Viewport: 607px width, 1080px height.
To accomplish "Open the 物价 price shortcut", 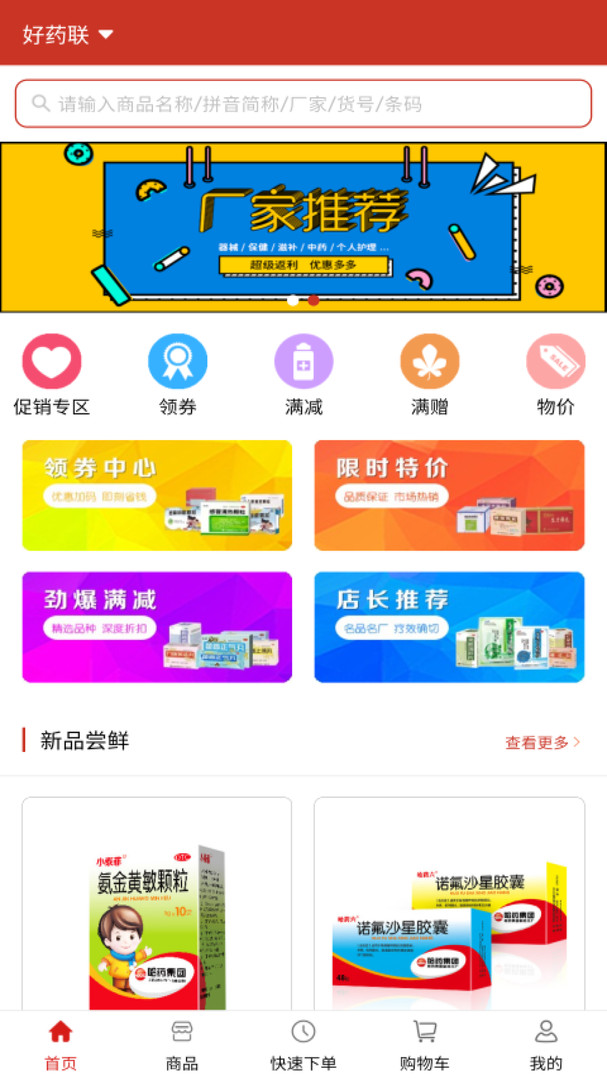I will click(556, 375).
